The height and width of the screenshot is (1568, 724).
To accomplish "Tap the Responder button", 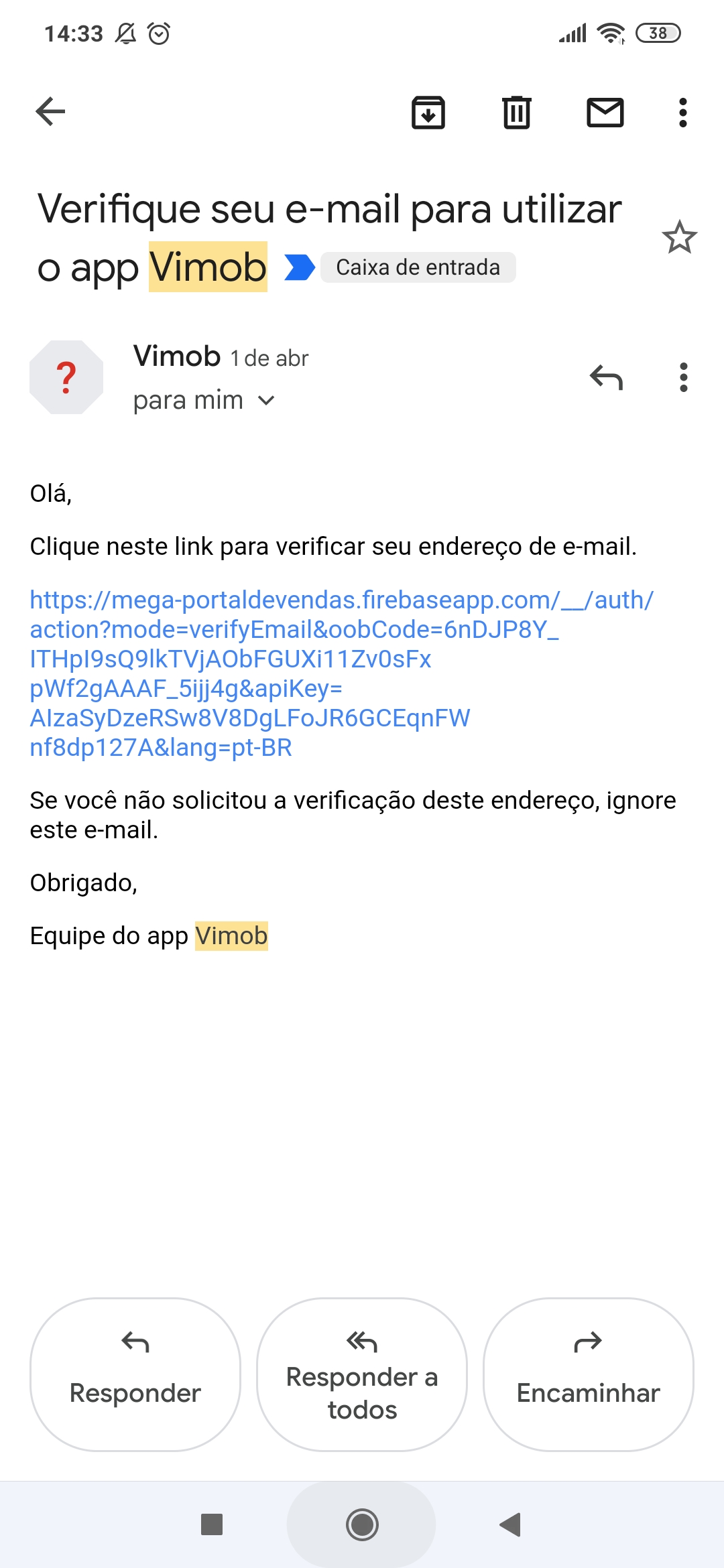I will [135, 1374].
